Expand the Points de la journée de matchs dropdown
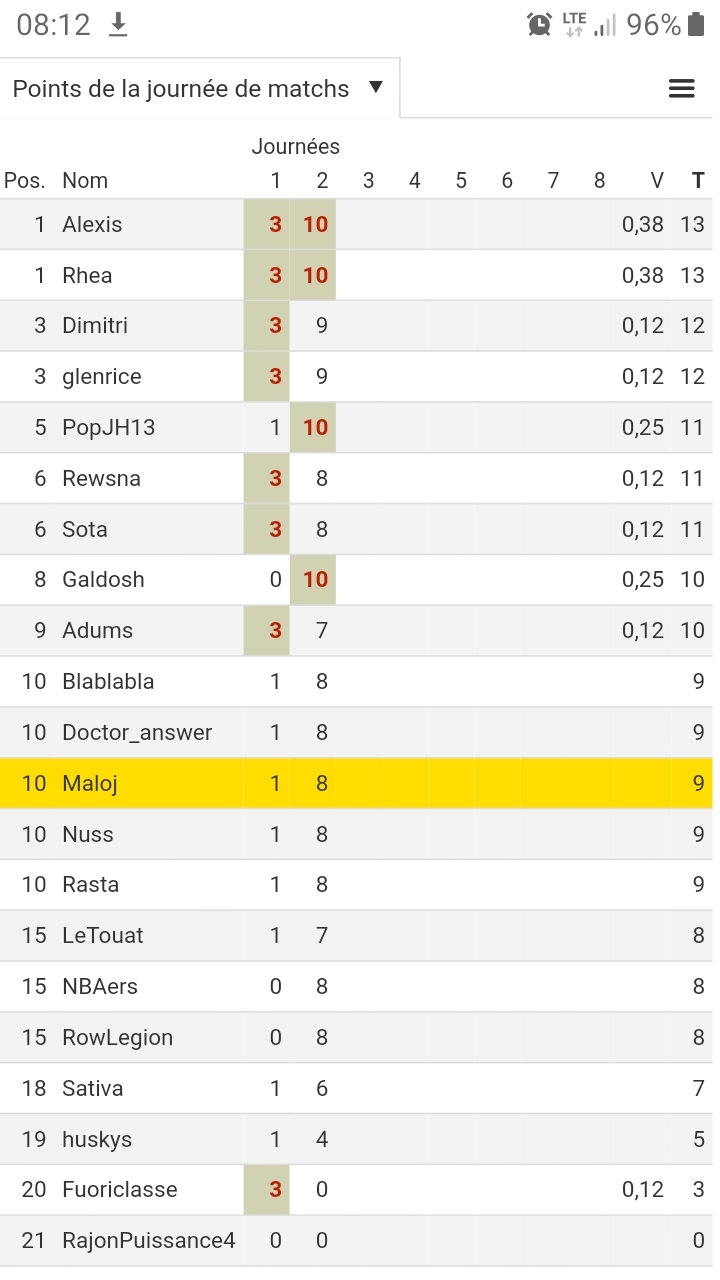Screen dimensions: 720x1280 pos(198,88)
